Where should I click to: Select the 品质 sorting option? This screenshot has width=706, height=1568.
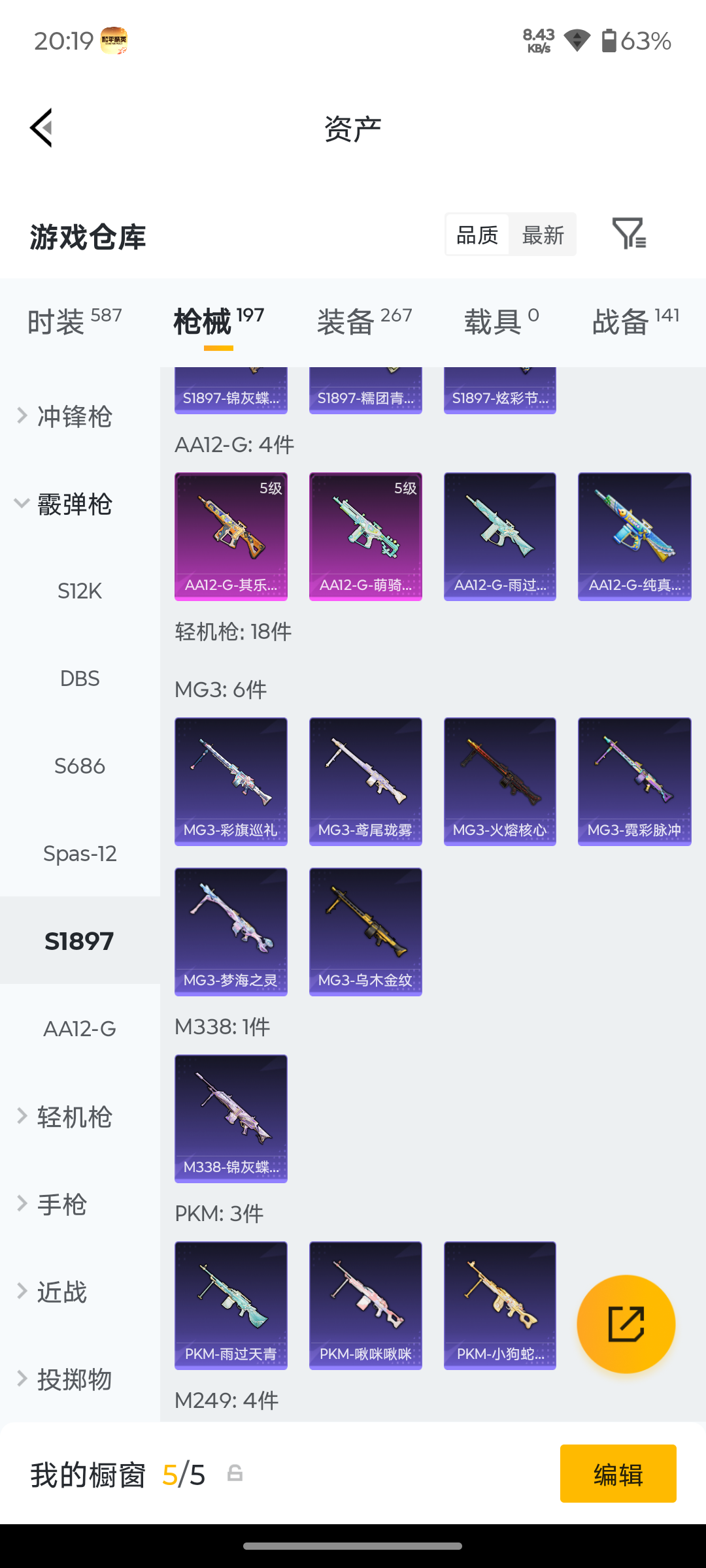coord(477,235)
